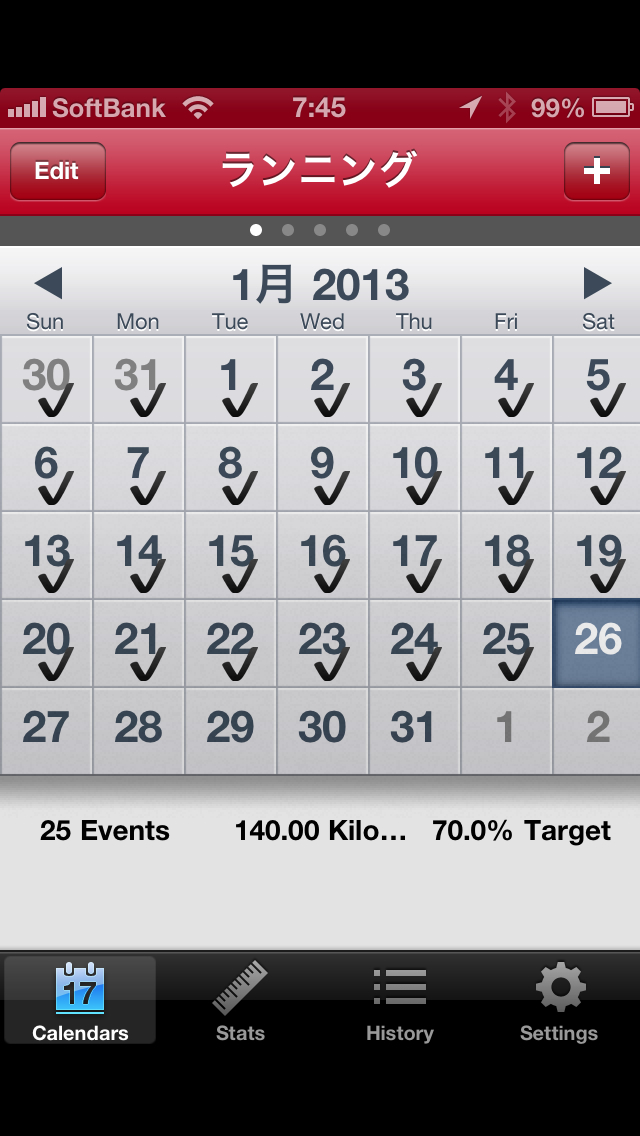Switch to the Stats tab
640x1136 pixels.
(240, 1001)
